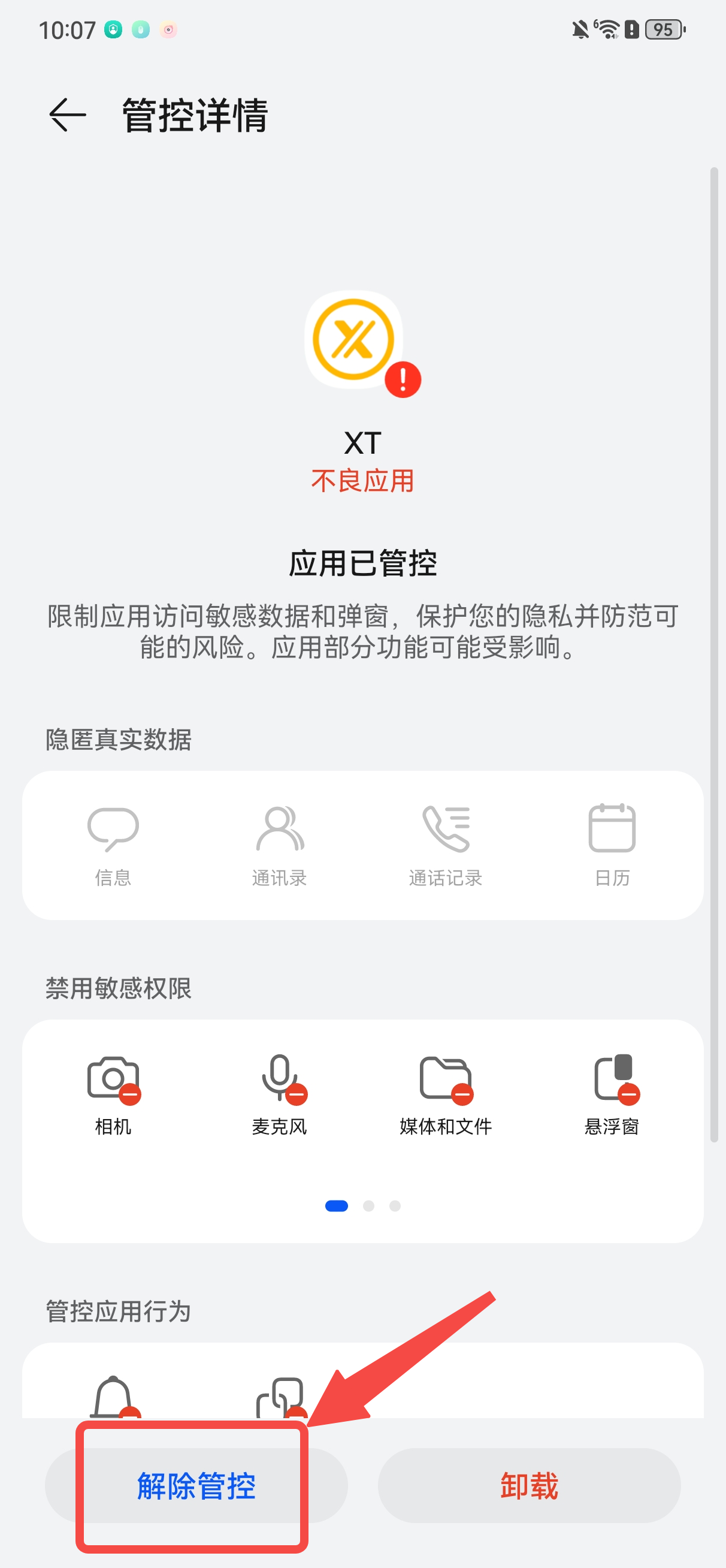Tap 解除管控 to lift app restrictions
The width and height of the screenshot is (726, 1568).
196,1485
